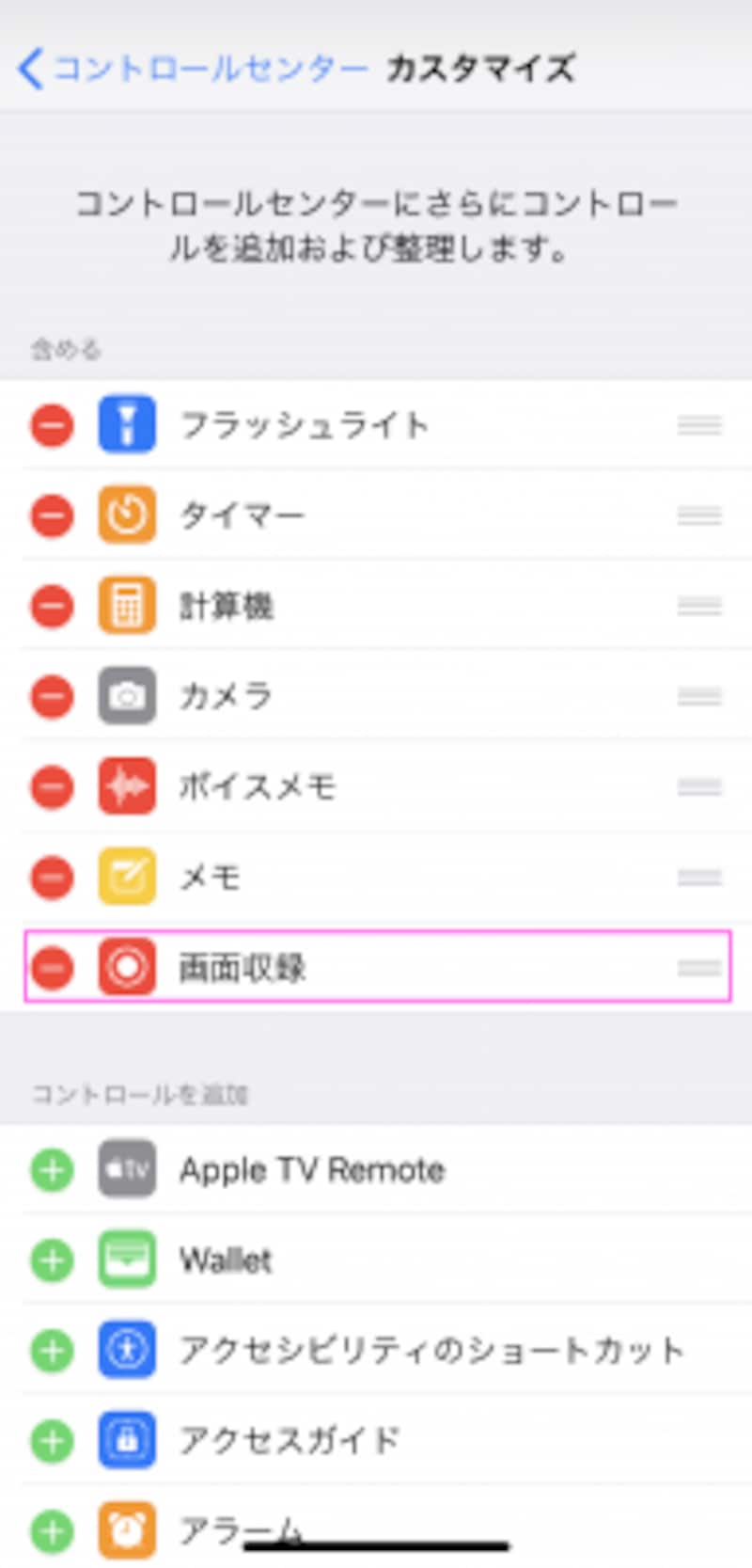Go back to コントロールセンター

click(x=193, y=70)
